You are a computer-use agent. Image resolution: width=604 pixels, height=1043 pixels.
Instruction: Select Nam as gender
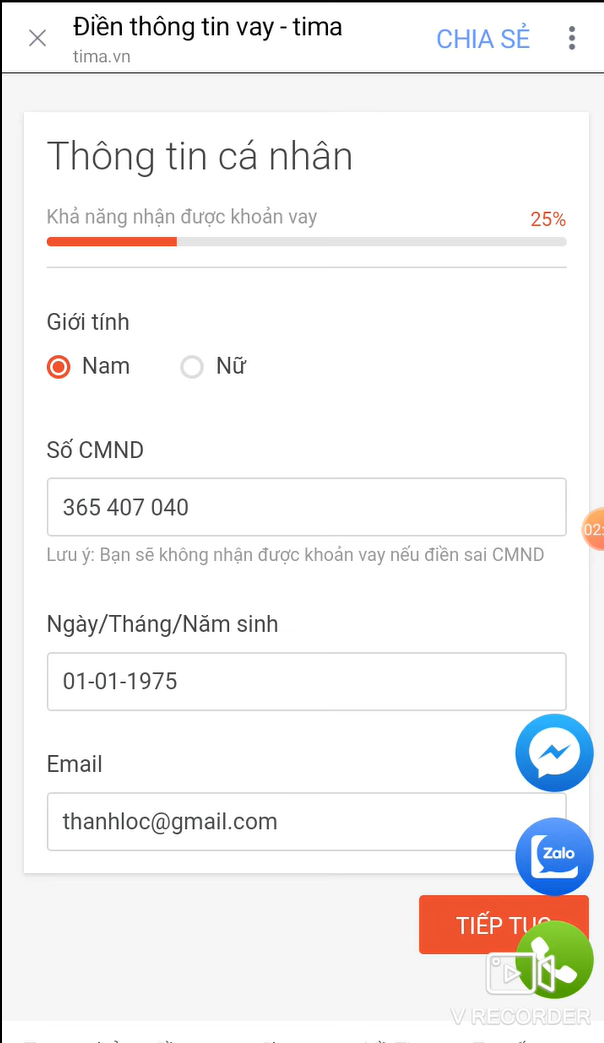(59, 367)
